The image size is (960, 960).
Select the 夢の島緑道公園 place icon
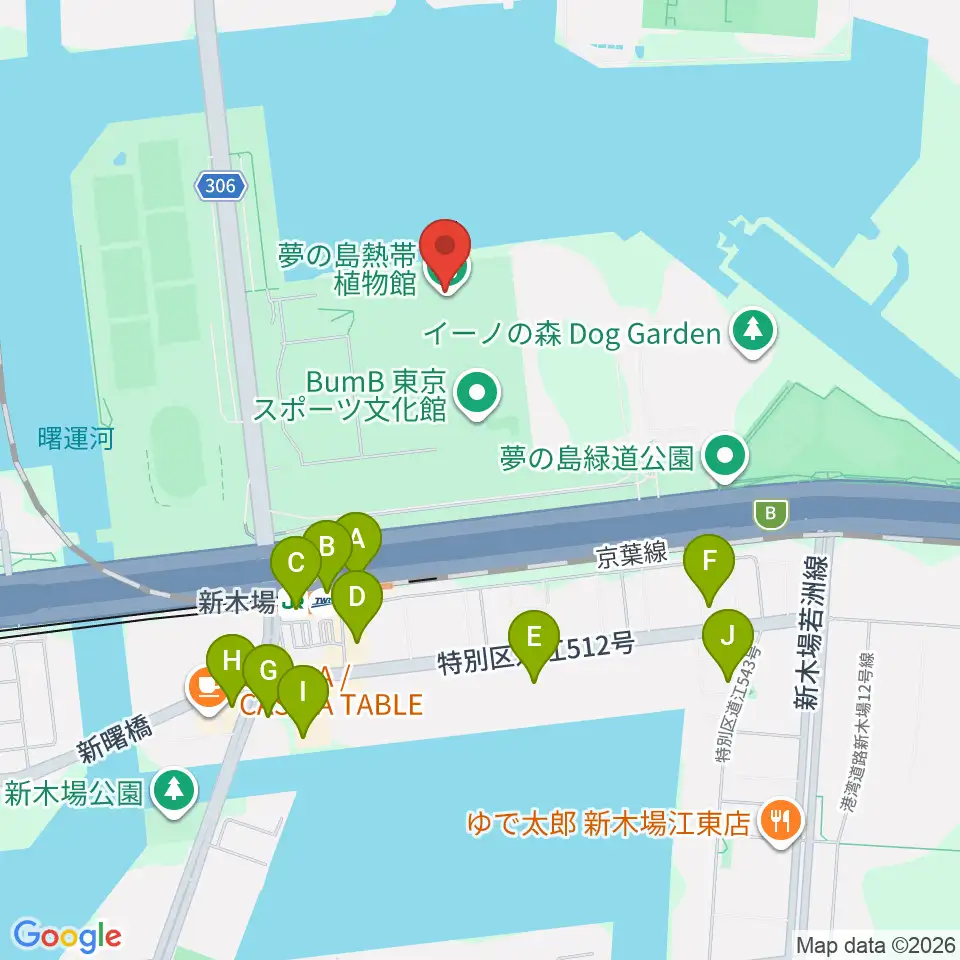click(724, 457)
